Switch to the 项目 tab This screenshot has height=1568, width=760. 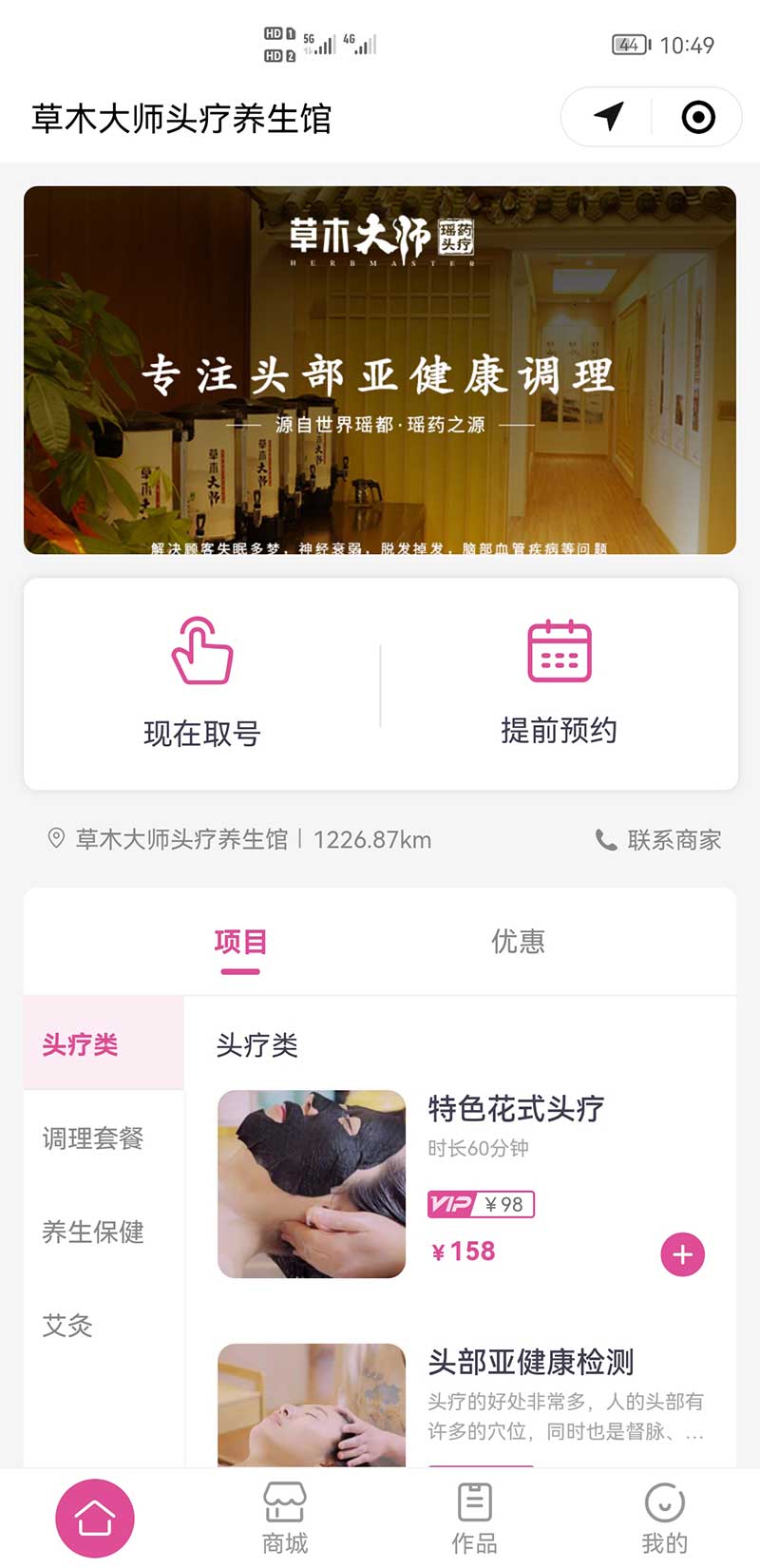point(240,943)
